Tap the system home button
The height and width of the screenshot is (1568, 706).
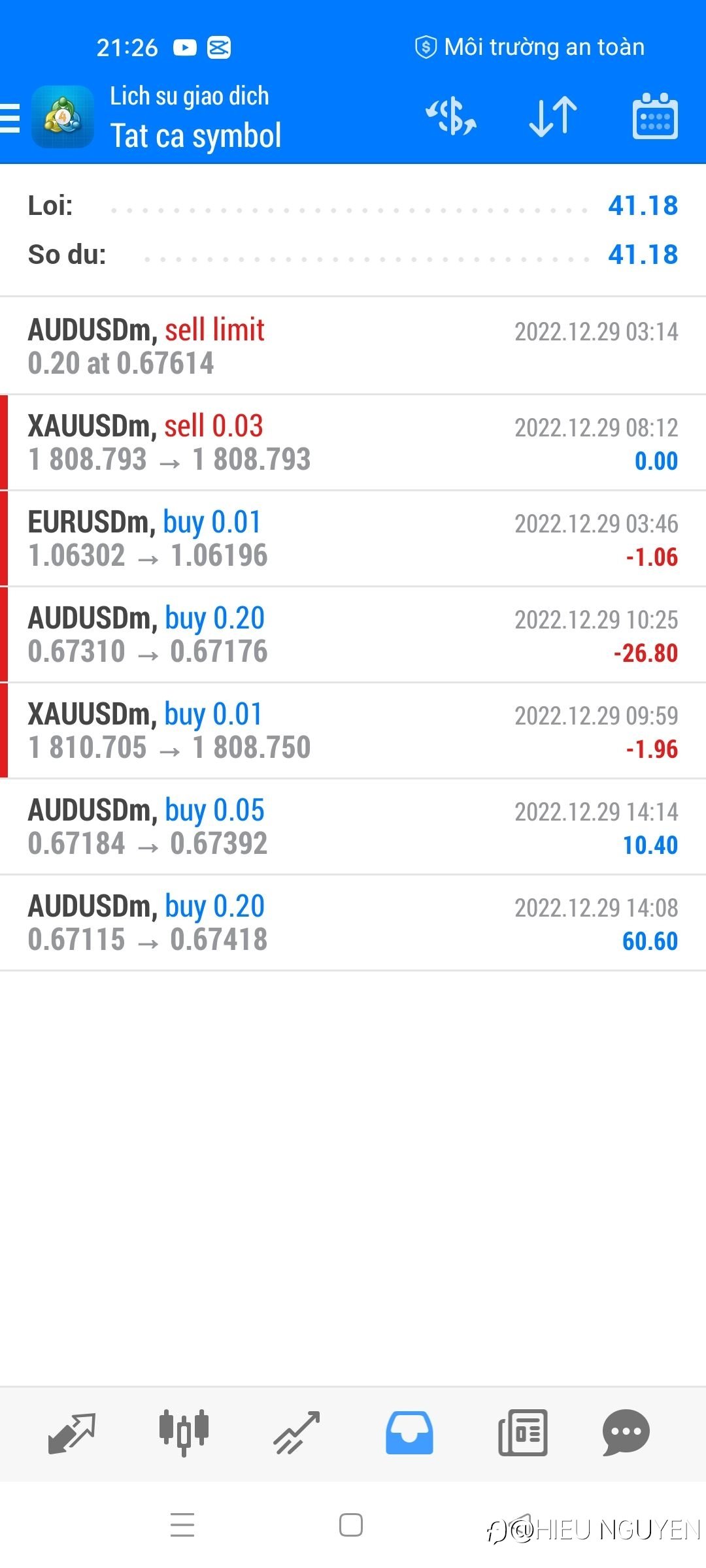(x=351, y=1526)
